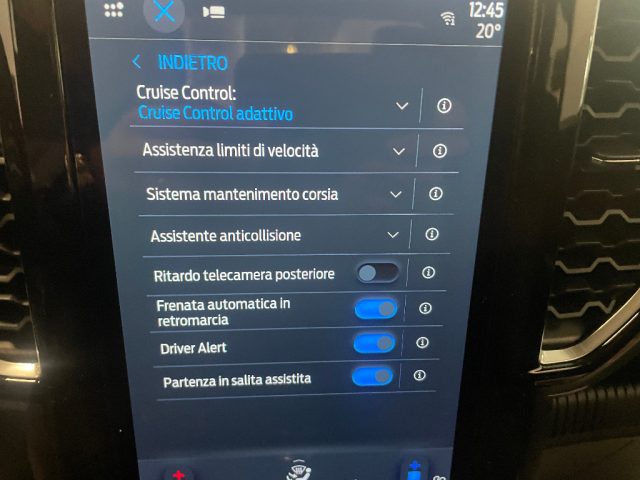Screen dimensions: 640x480
Task: Open info for Cruise Control
Action: pyautogui.click(x=443, y=105)
